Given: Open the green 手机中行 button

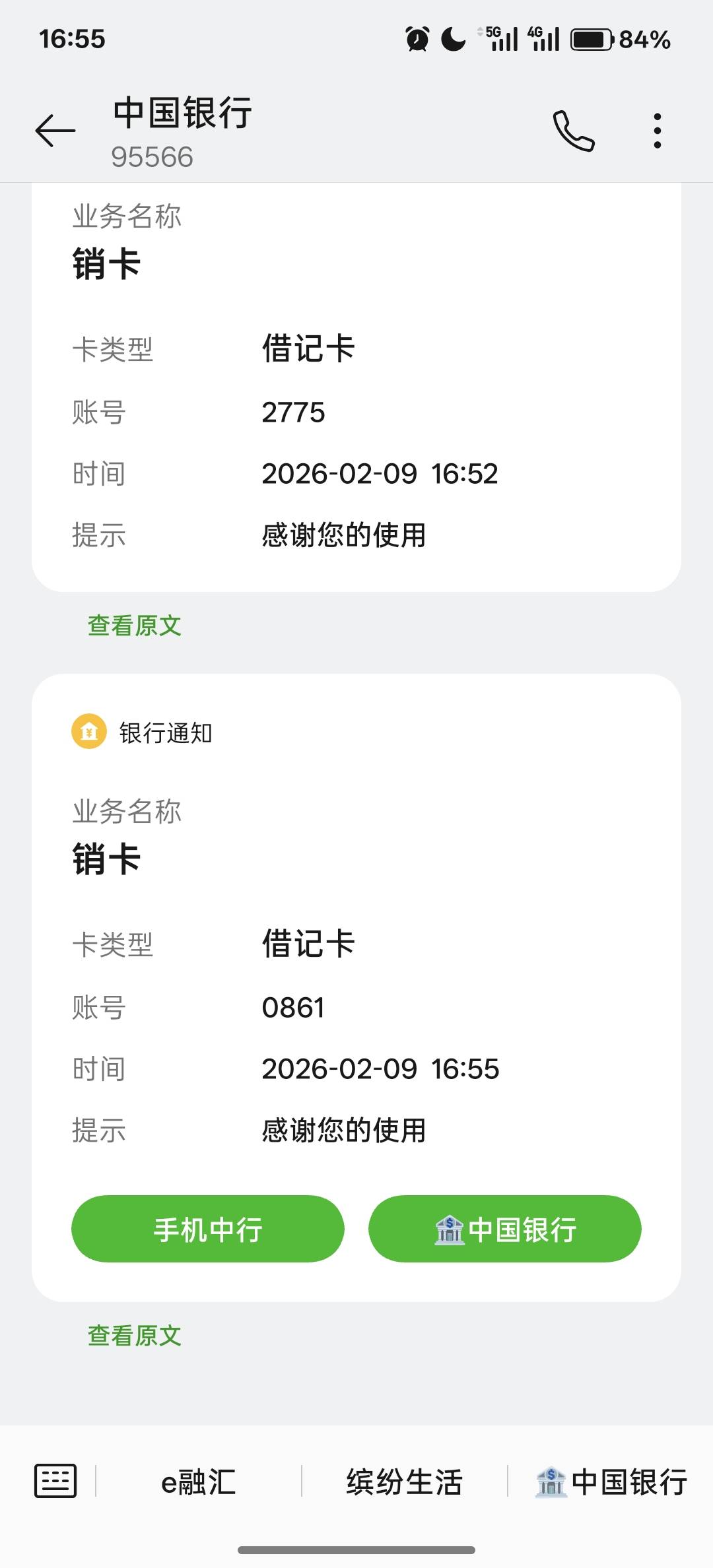Looking at the screenshot, I should click(x=208, y=1229).
